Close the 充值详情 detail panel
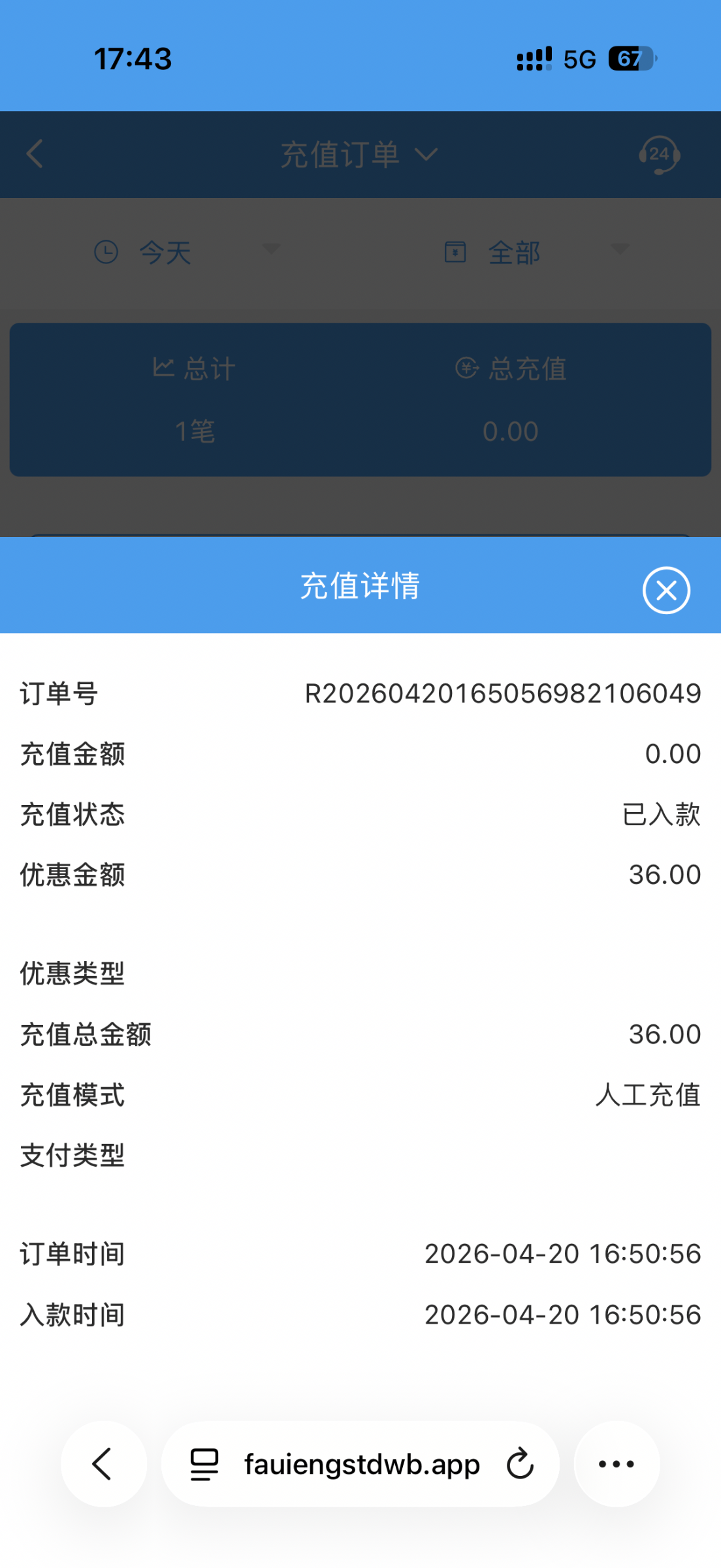This screenshot has height=1568, width=721. 665,589
